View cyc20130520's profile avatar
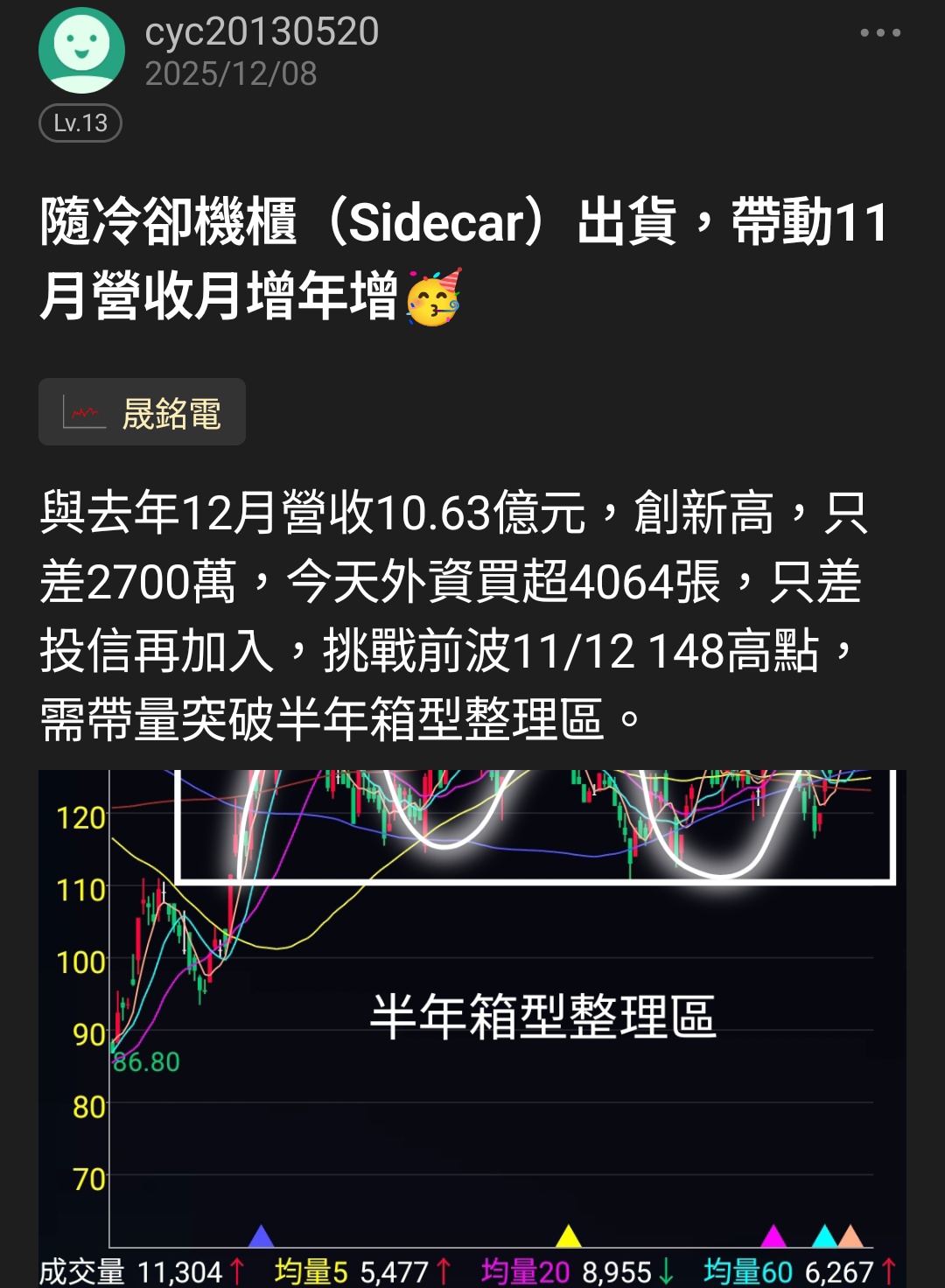Image resolution: width=945 pixels, height=1288 pixels. click(x=81, y=51)
